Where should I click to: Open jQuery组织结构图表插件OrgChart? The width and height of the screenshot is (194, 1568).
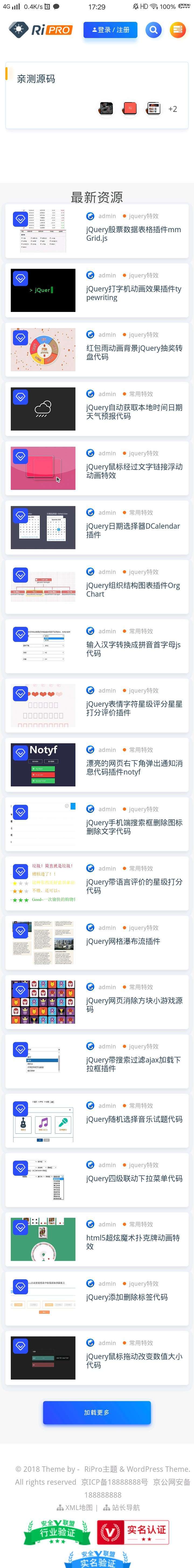pyautogui.click(x=133, y=589)
